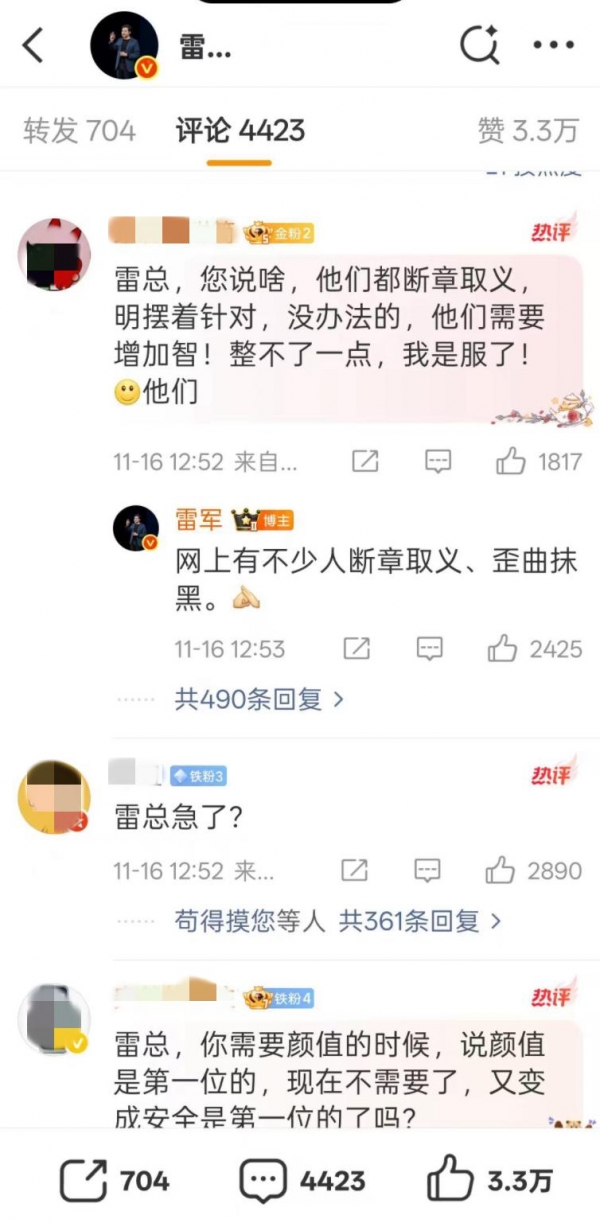Share 雷军's reply posted at 12:53

(x=356, y=649)
